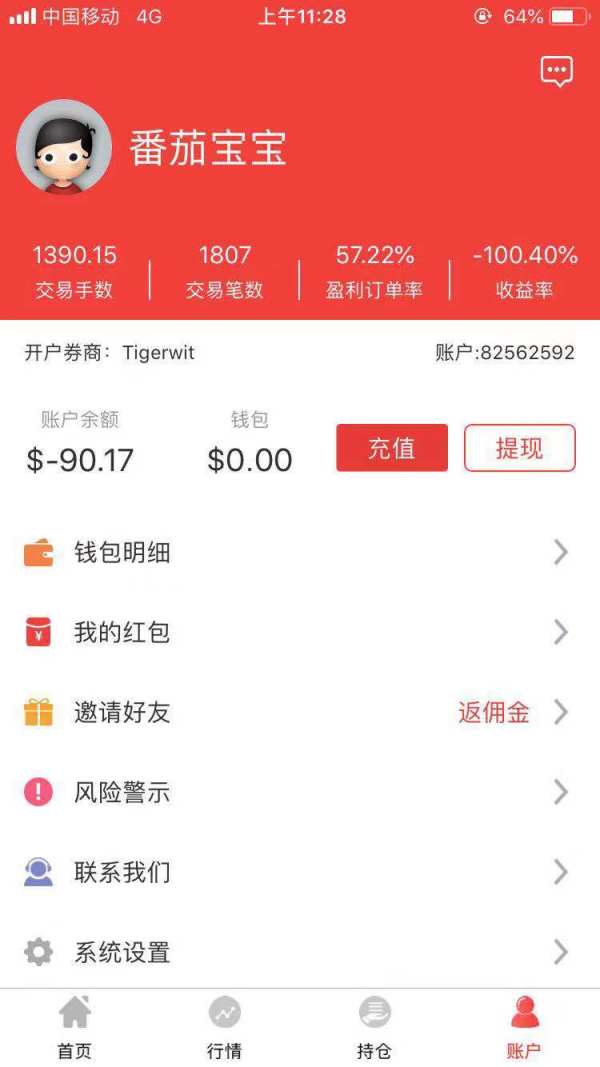Open 系统设置 system settings
600x1067 pixels.
point(300,952)
